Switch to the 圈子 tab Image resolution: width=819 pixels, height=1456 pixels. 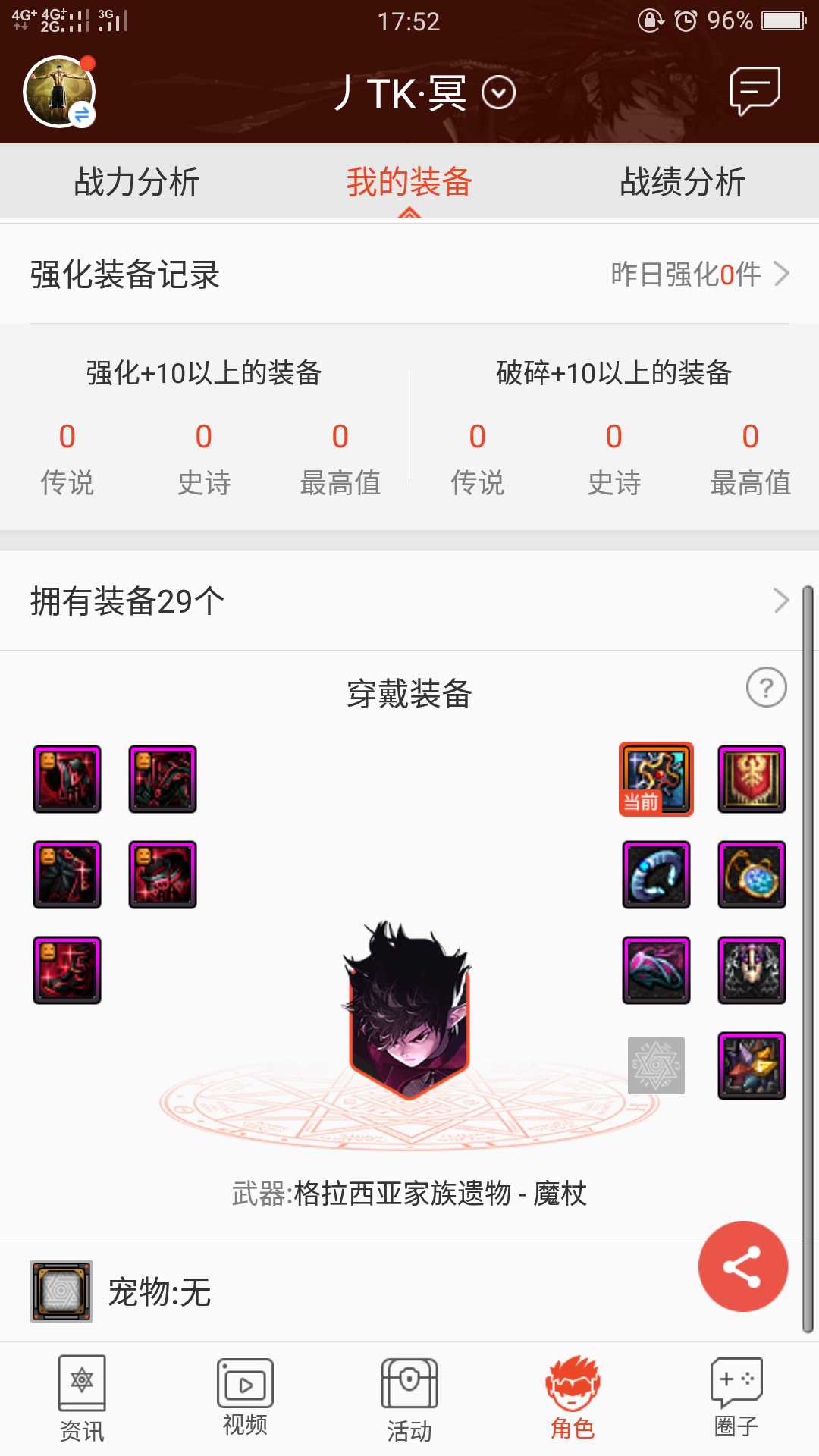736,1399
